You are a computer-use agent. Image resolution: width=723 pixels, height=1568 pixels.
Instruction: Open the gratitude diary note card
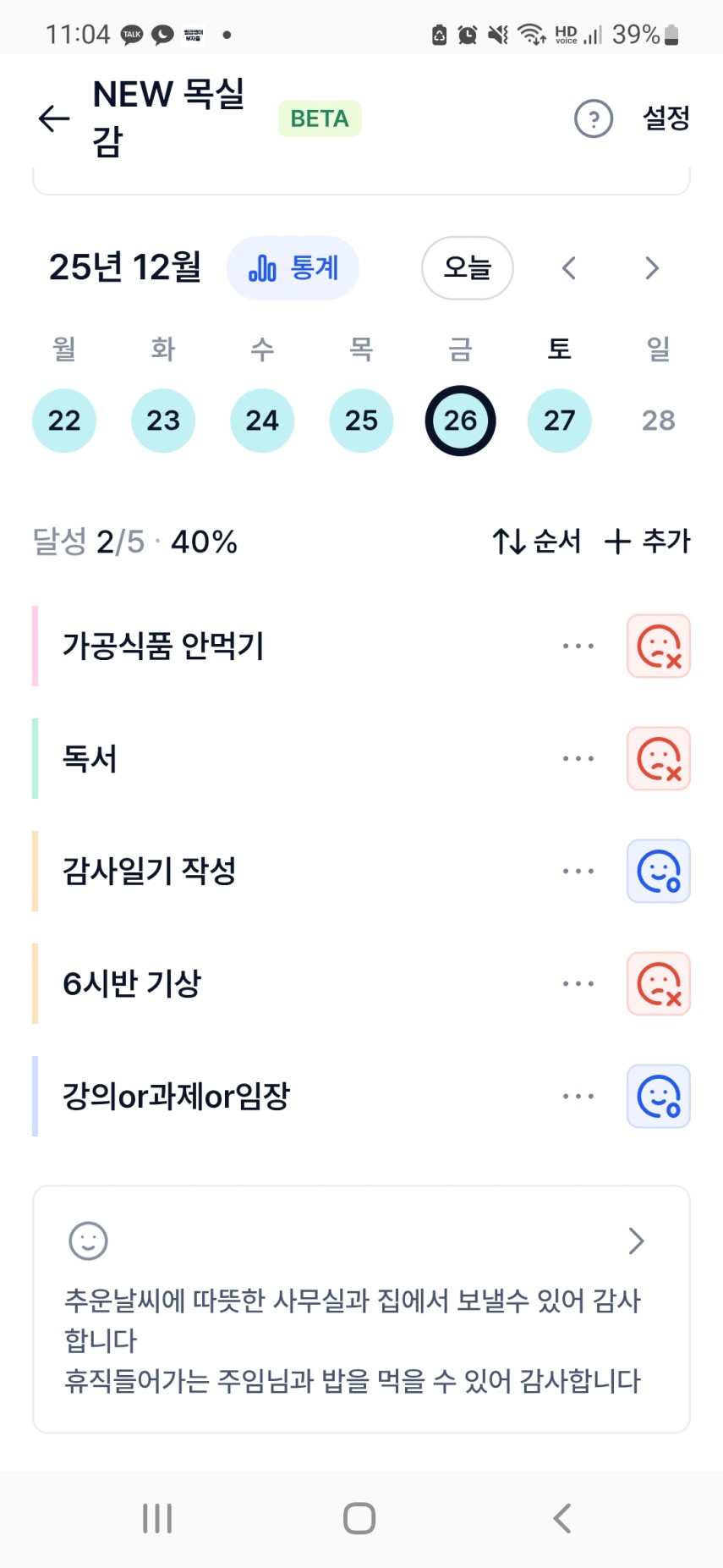[361, 1309]
